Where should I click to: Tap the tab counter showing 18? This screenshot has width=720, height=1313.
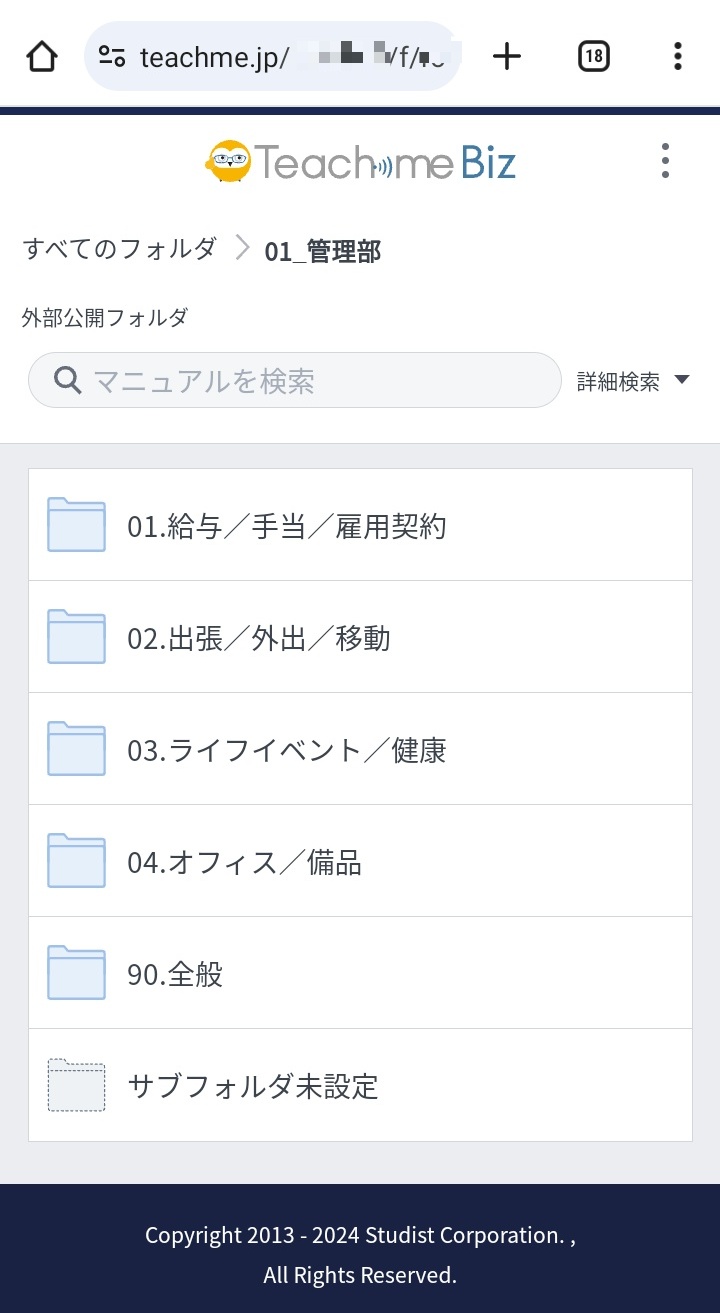click(593, 56)
